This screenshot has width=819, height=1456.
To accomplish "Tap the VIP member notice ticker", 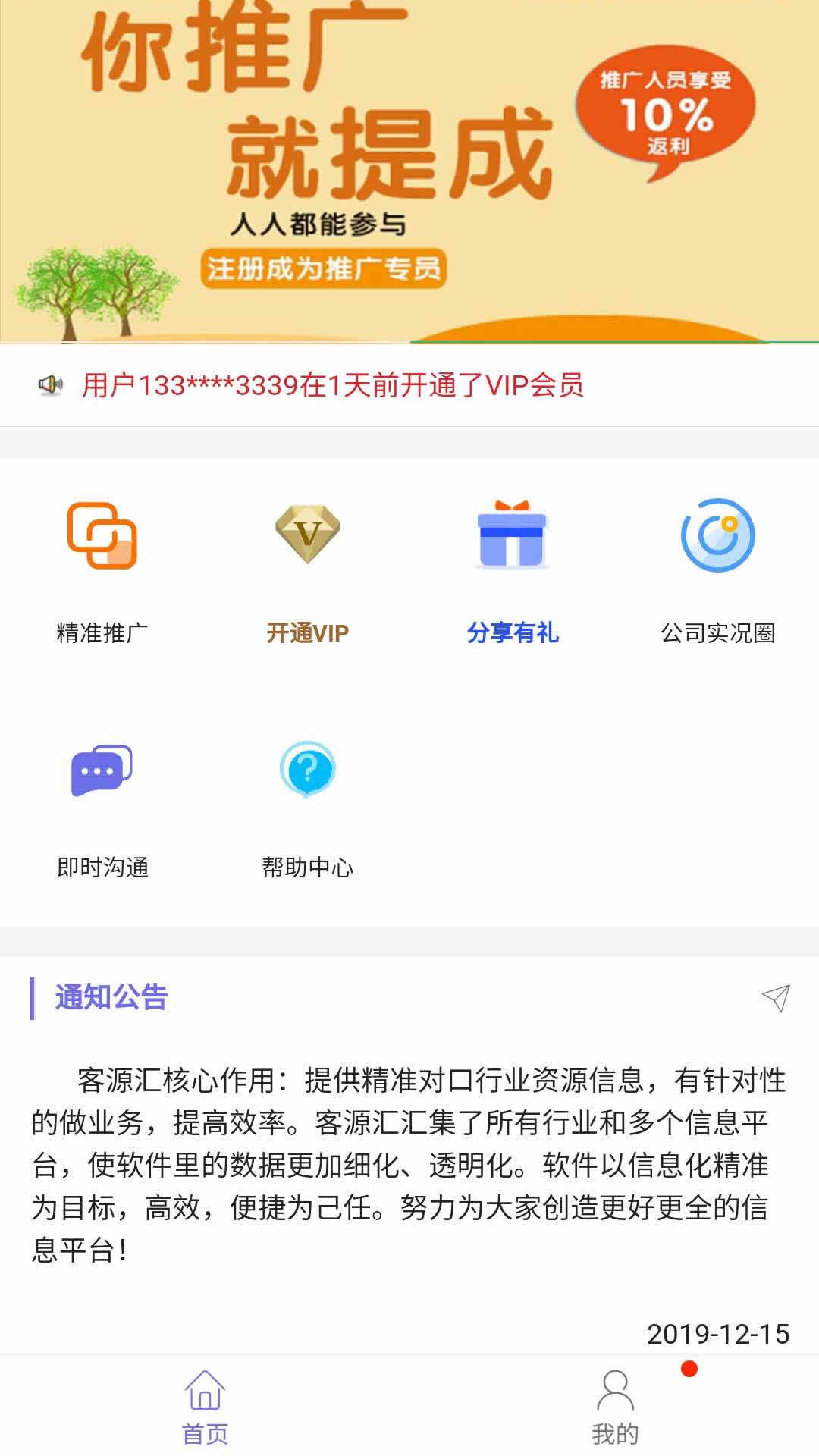I will click(332, 385).
